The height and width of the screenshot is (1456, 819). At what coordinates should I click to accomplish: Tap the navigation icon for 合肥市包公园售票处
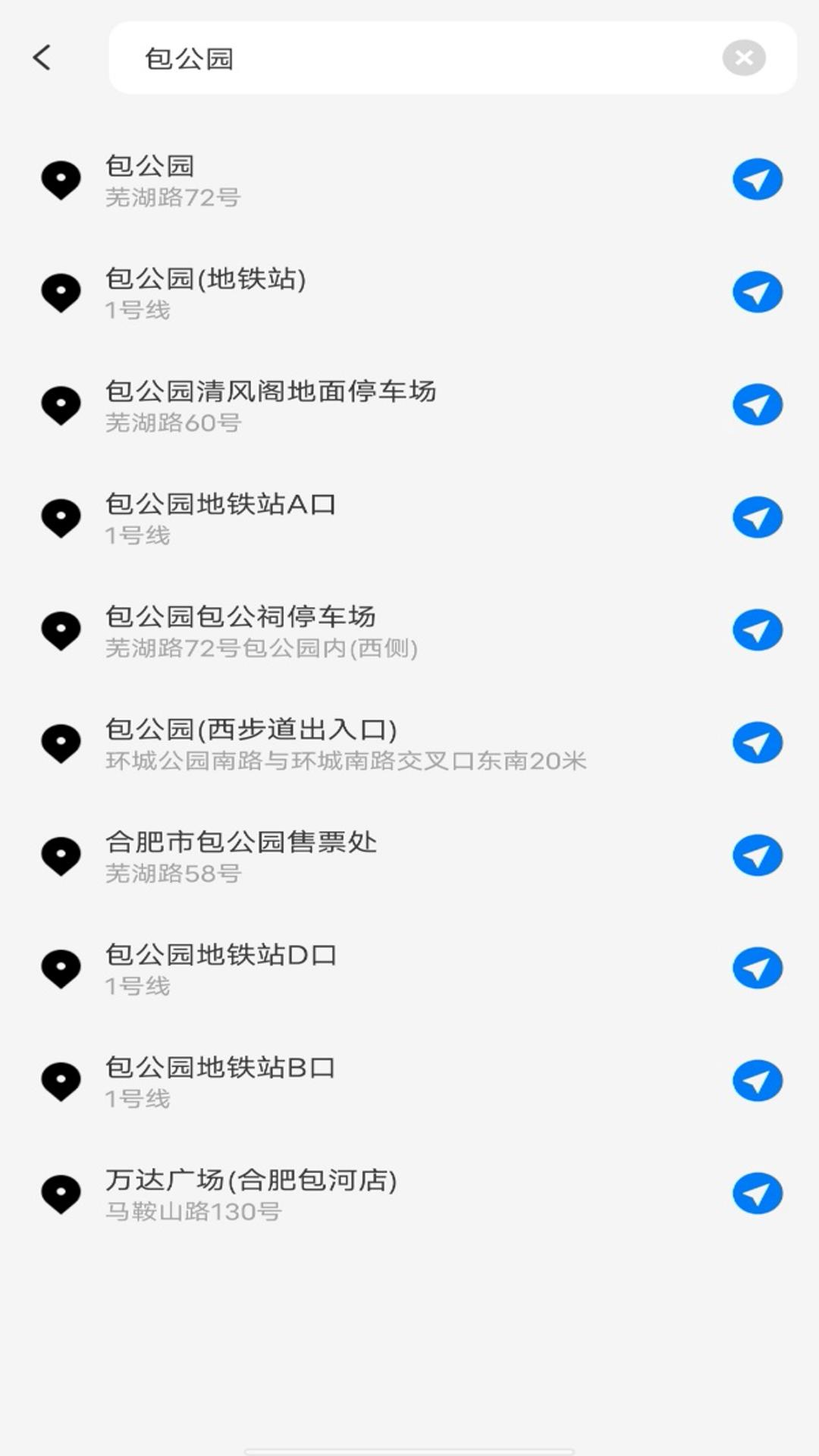(x=757, y=855)
